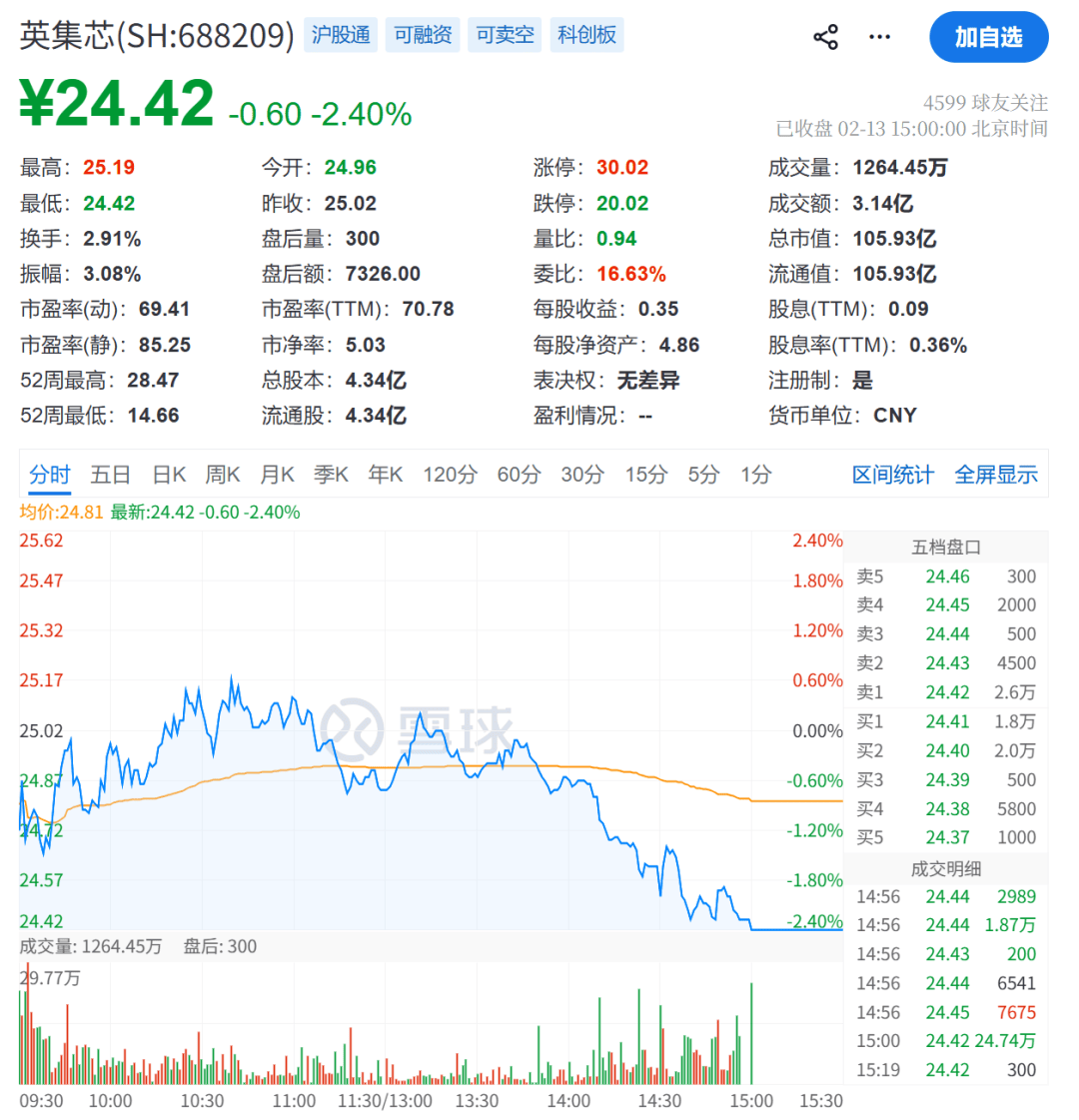Open the 周K chart tab
Image resolution: width=1079 pixels, height=1120 pixels.
click(x=223, y=475)
